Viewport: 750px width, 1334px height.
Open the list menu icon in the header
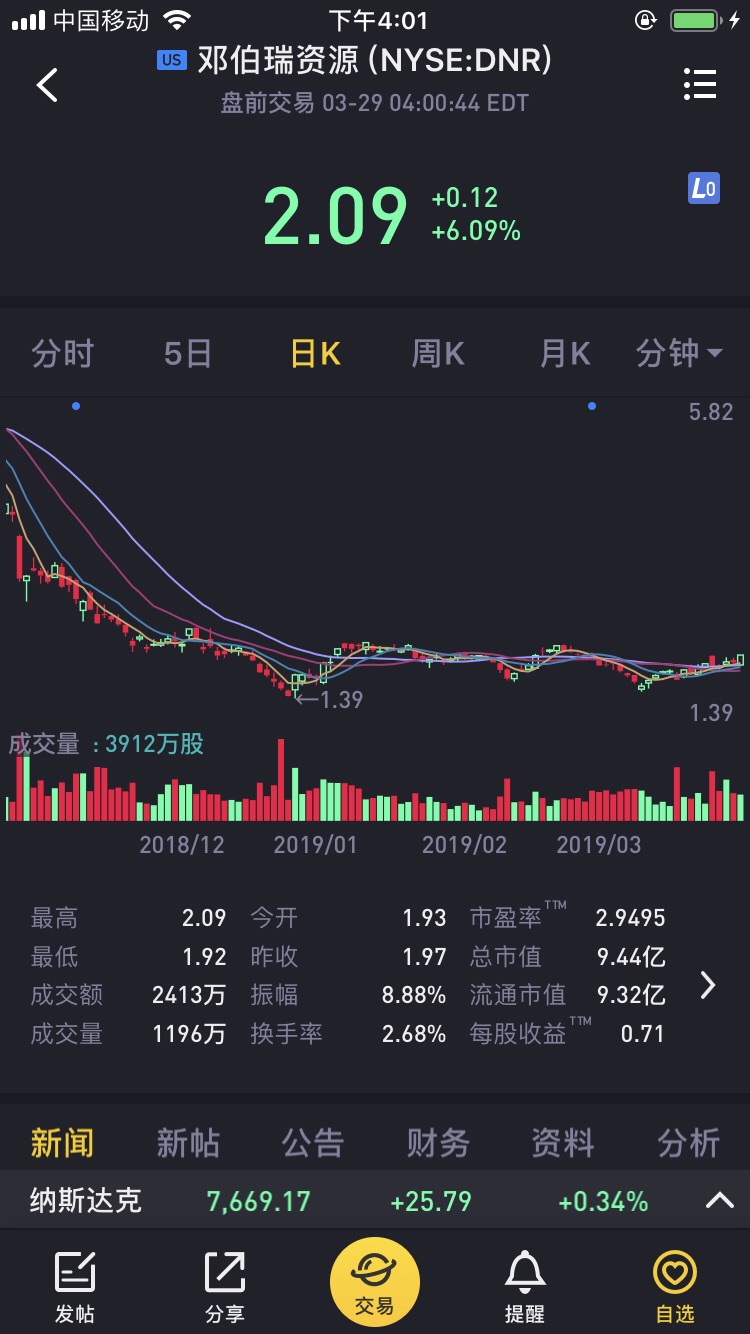(x=700, y=85)
